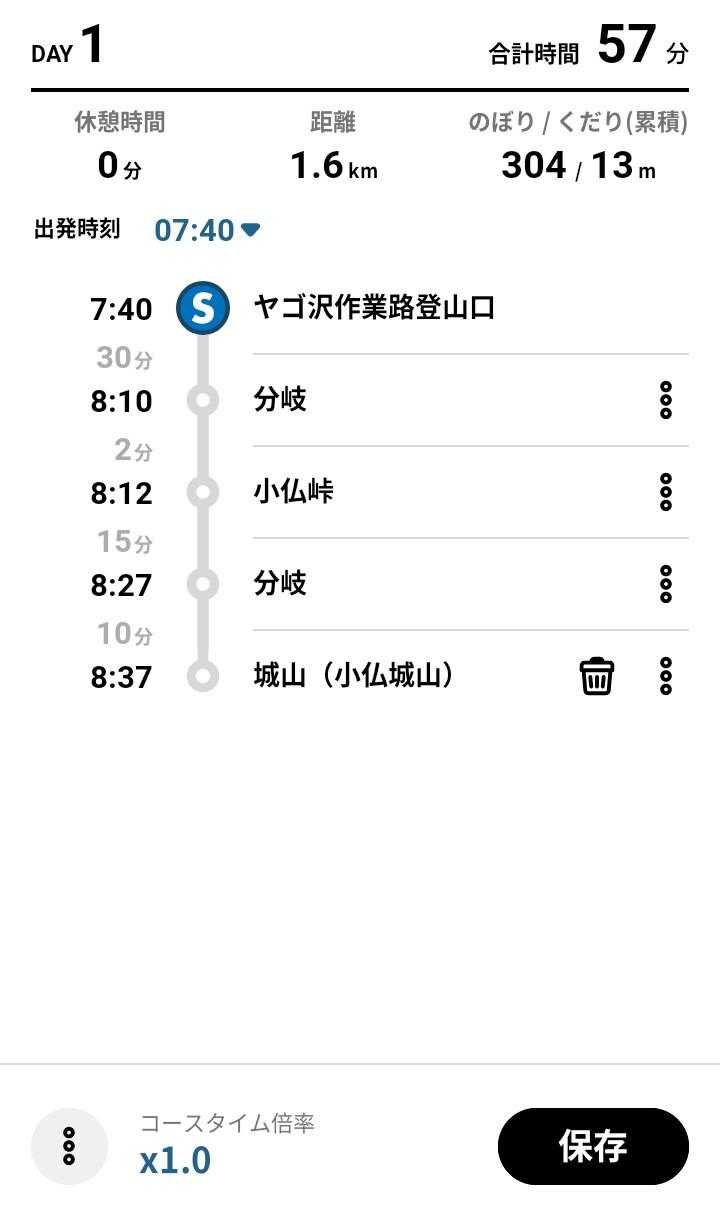Open options for the 8:27 分岐 waypoint
Screen dimensions: 720x1225
pos(666,584)
